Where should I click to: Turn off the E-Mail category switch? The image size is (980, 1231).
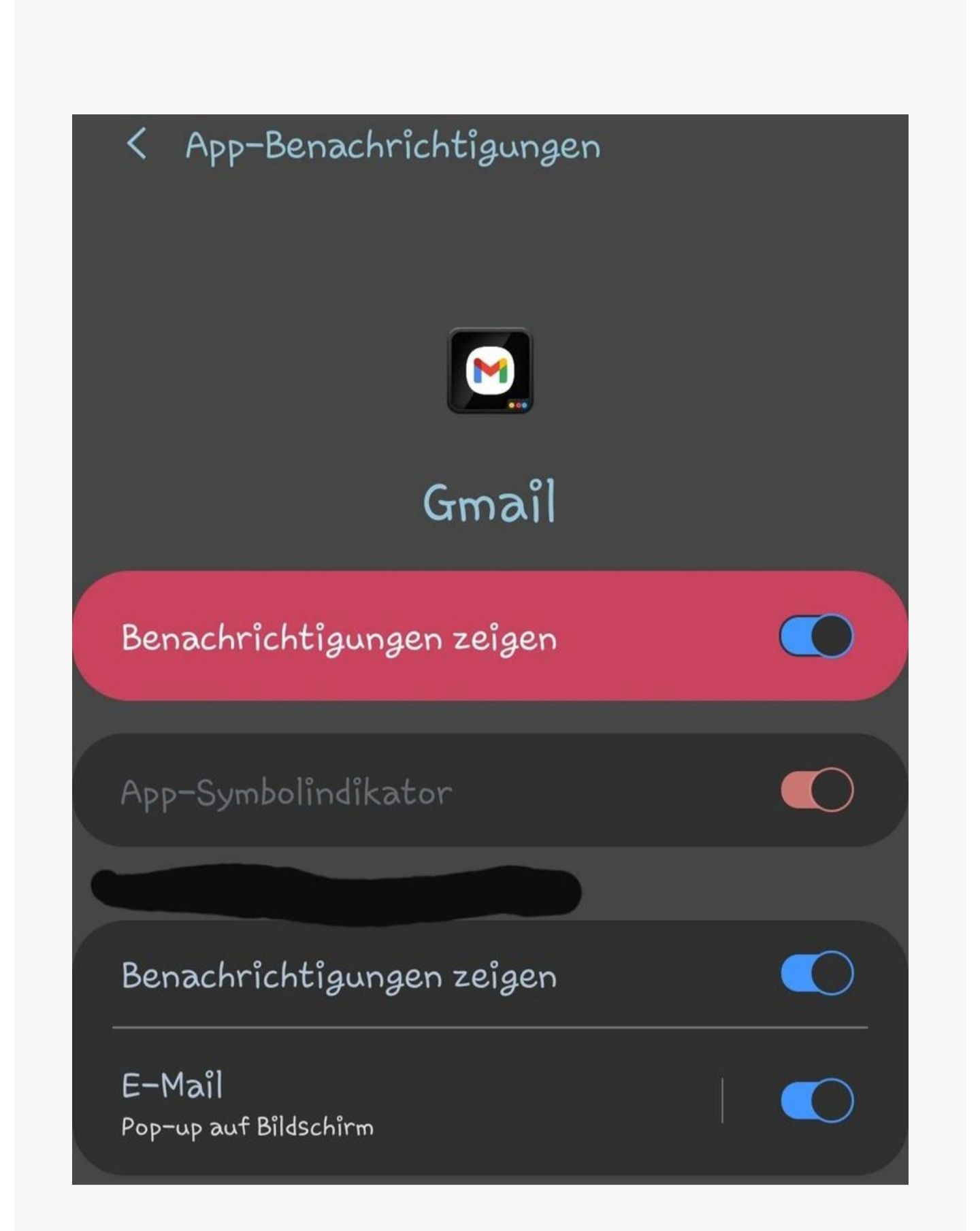817,1100
